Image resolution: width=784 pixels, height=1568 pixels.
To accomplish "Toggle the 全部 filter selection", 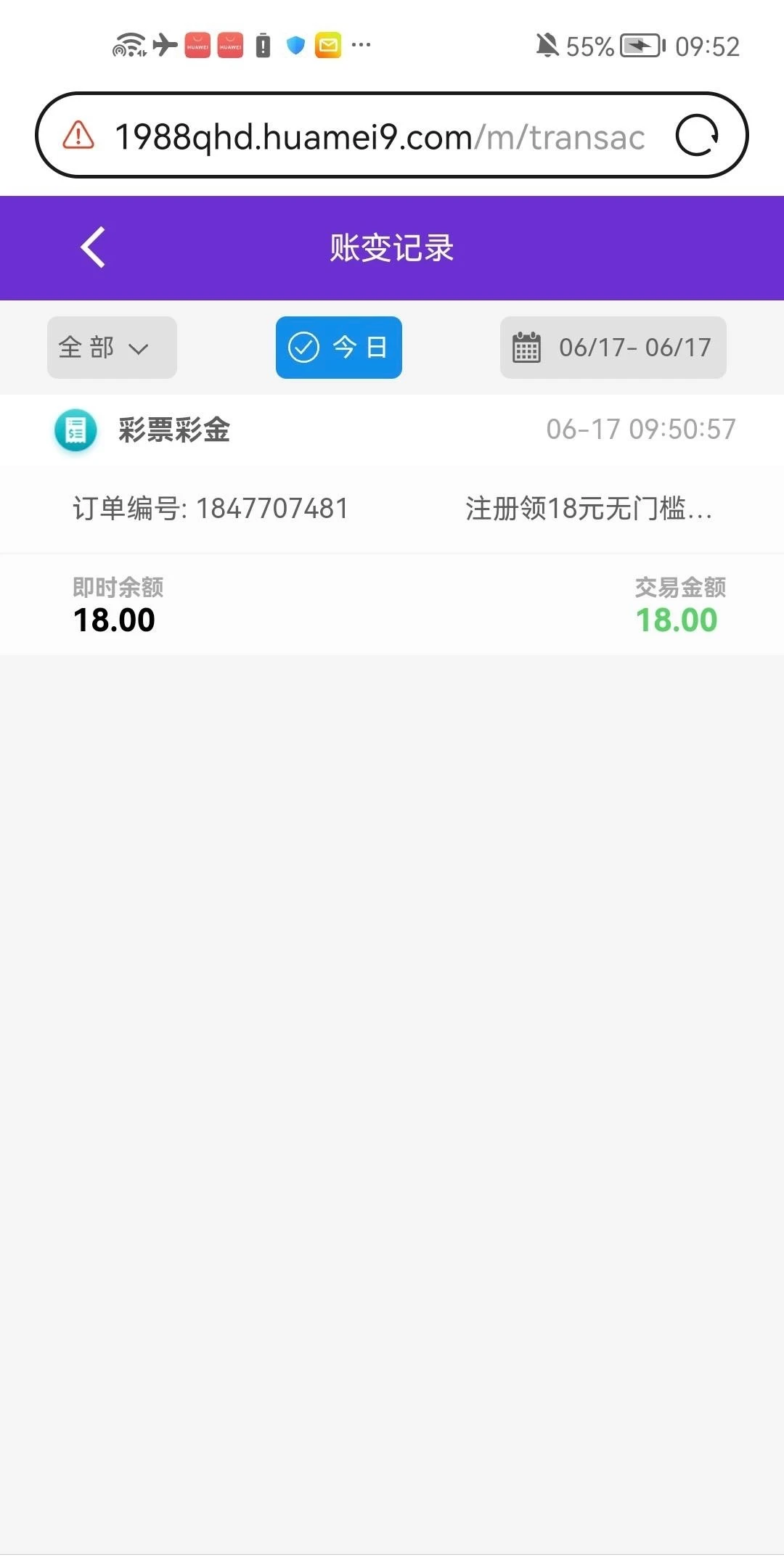I will tap(110, 347).
